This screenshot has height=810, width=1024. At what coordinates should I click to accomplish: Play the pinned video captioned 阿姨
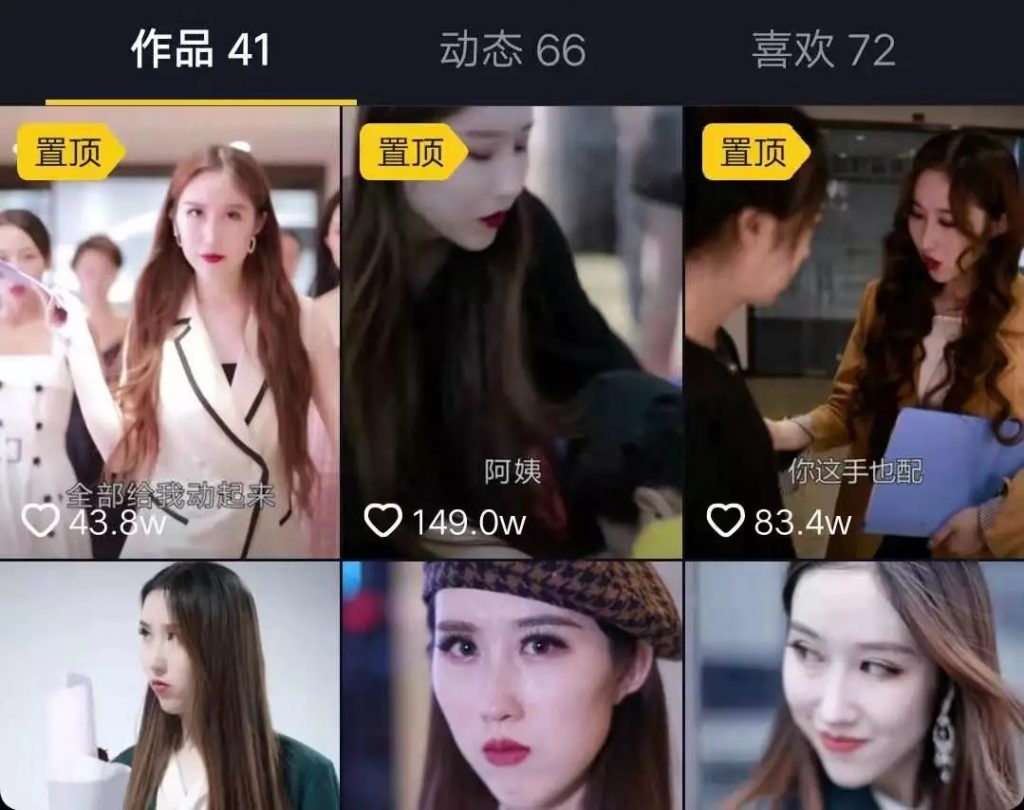click(512, 330)
